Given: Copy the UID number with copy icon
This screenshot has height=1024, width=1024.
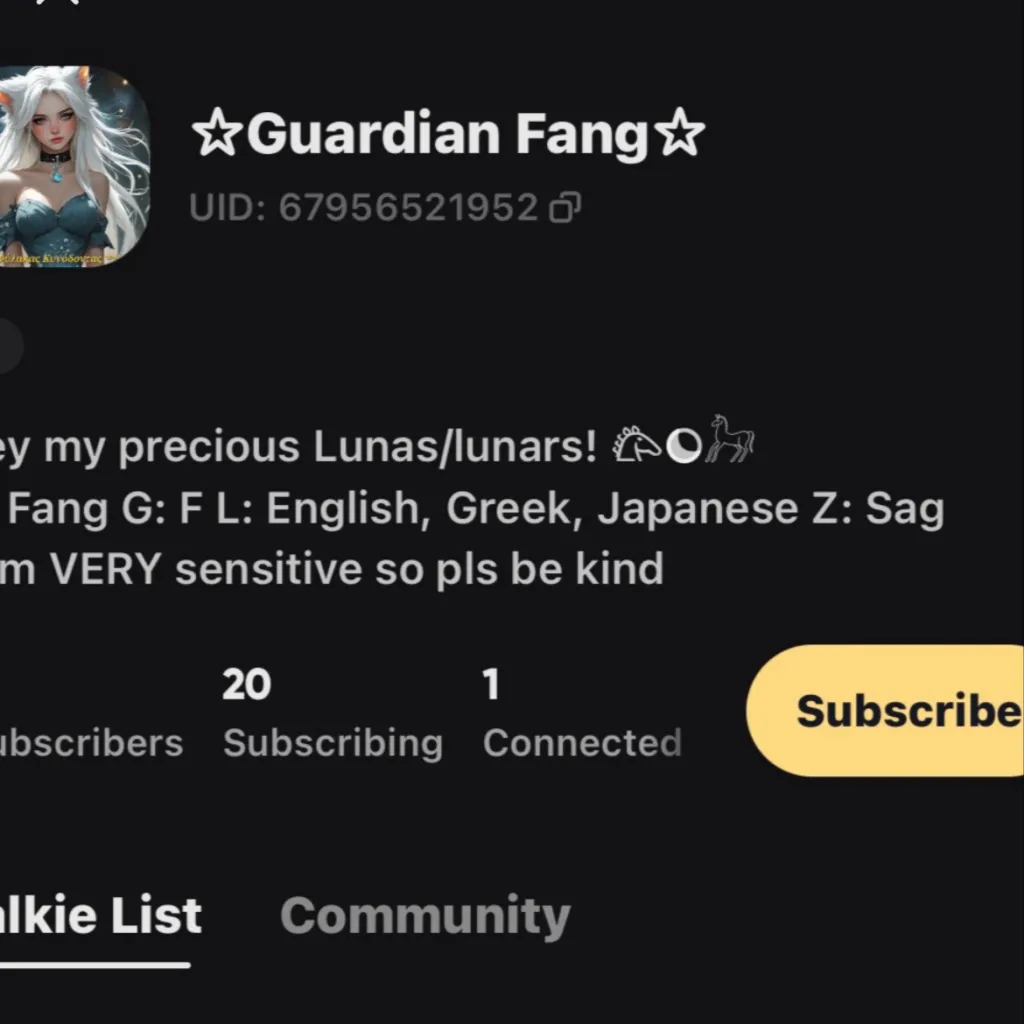Looking at the screenshot, I should (566, 208).
